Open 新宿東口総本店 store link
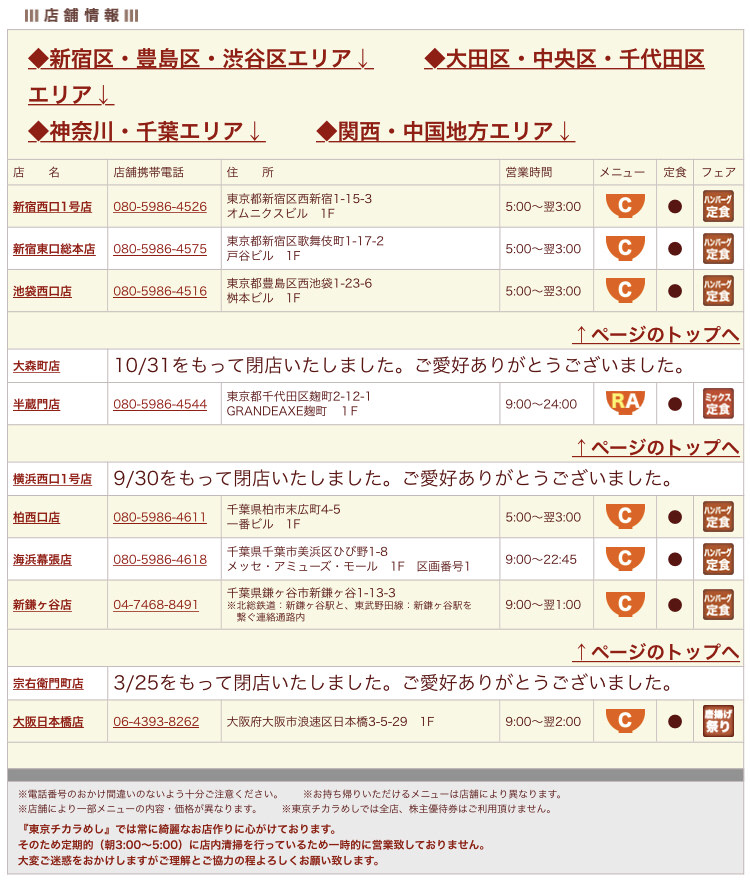The width and height of the screenshot is (750, 883). pos(54,249)
